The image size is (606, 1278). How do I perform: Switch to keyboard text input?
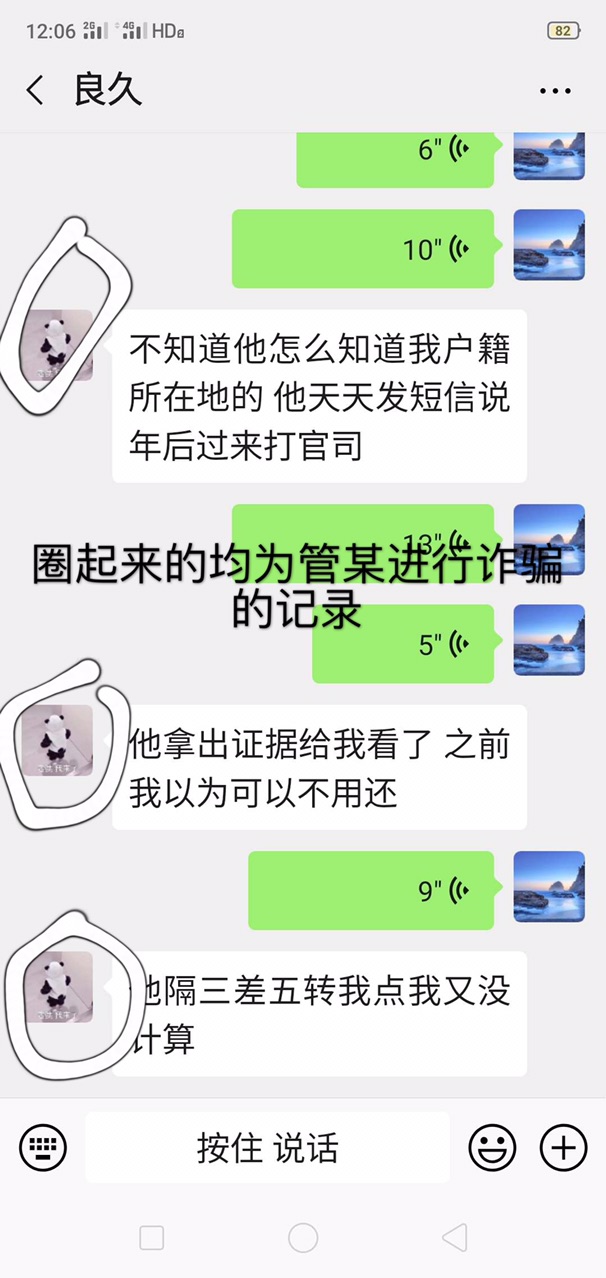43,1147
